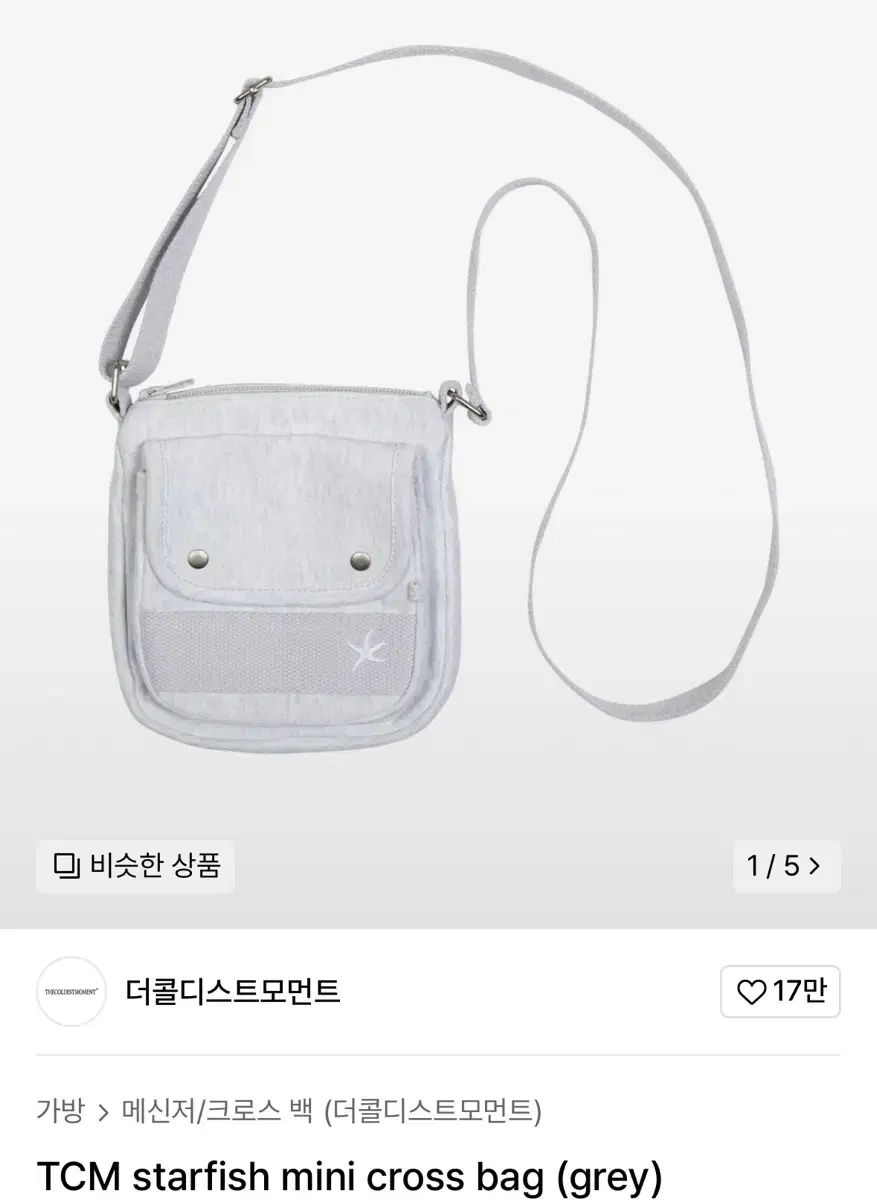
Task: Go to the 가방 category breadcrumb
Action: tap(60, 1110)
